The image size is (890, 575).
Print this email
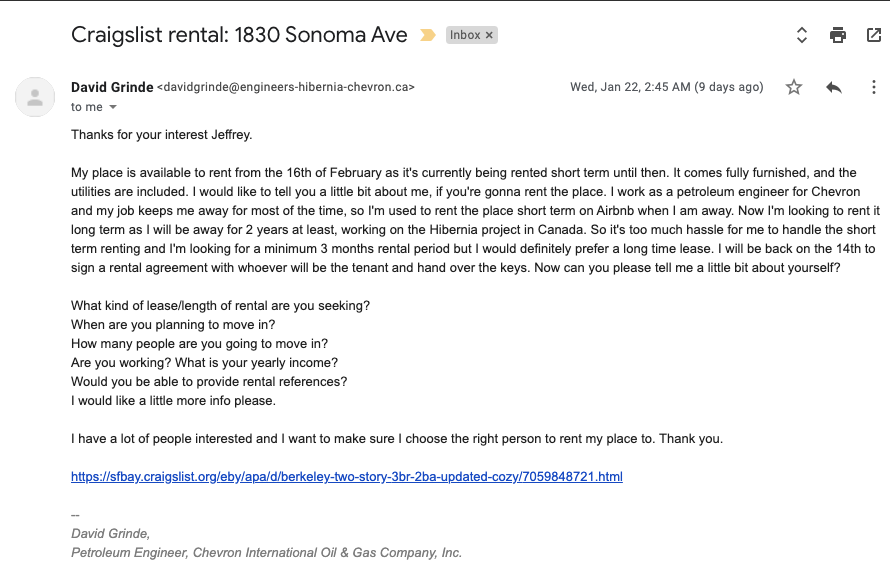[838, 35]
